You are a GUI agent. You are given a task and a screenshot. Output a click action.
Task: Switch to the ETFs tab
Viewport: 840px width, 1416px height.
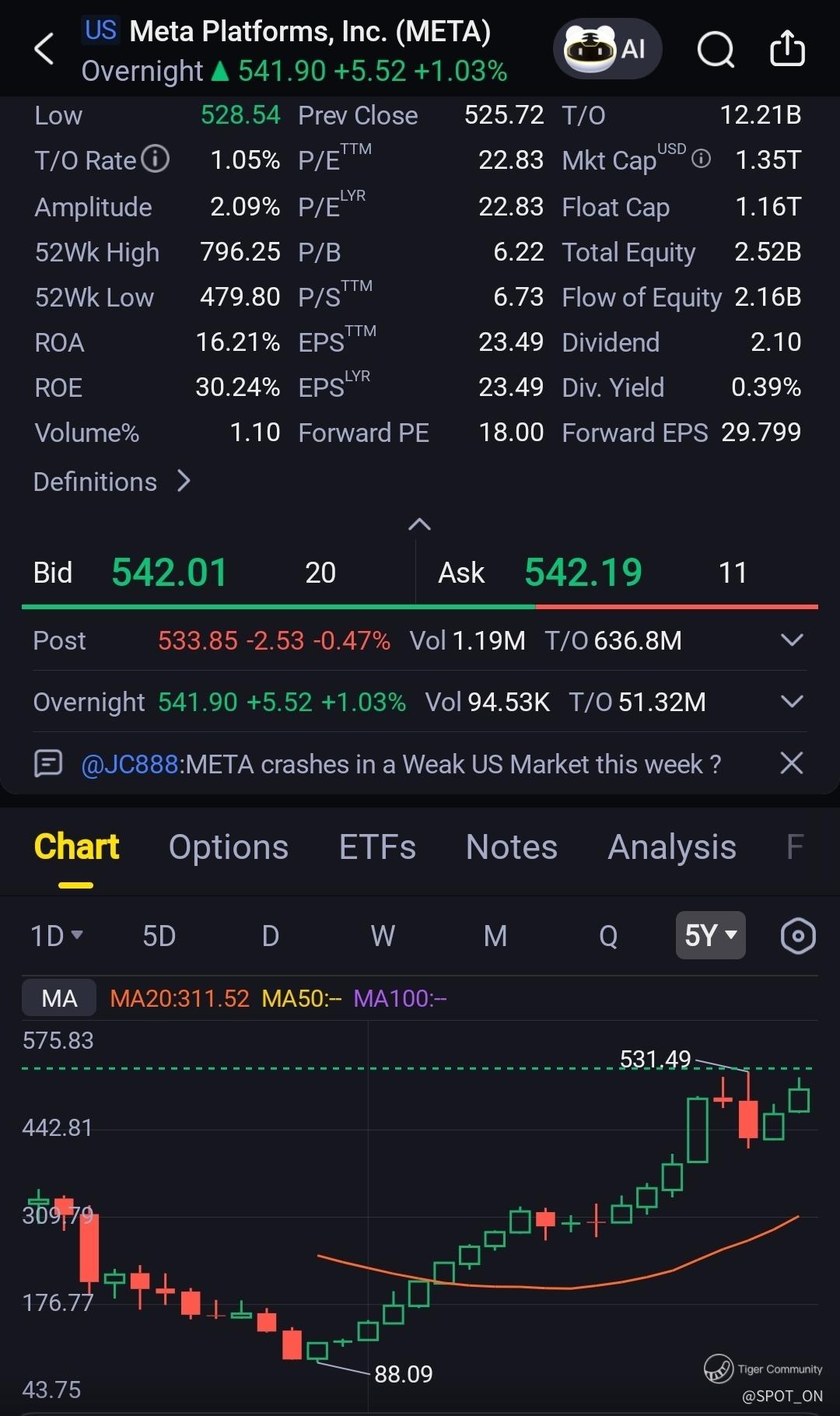coord(377,847)
